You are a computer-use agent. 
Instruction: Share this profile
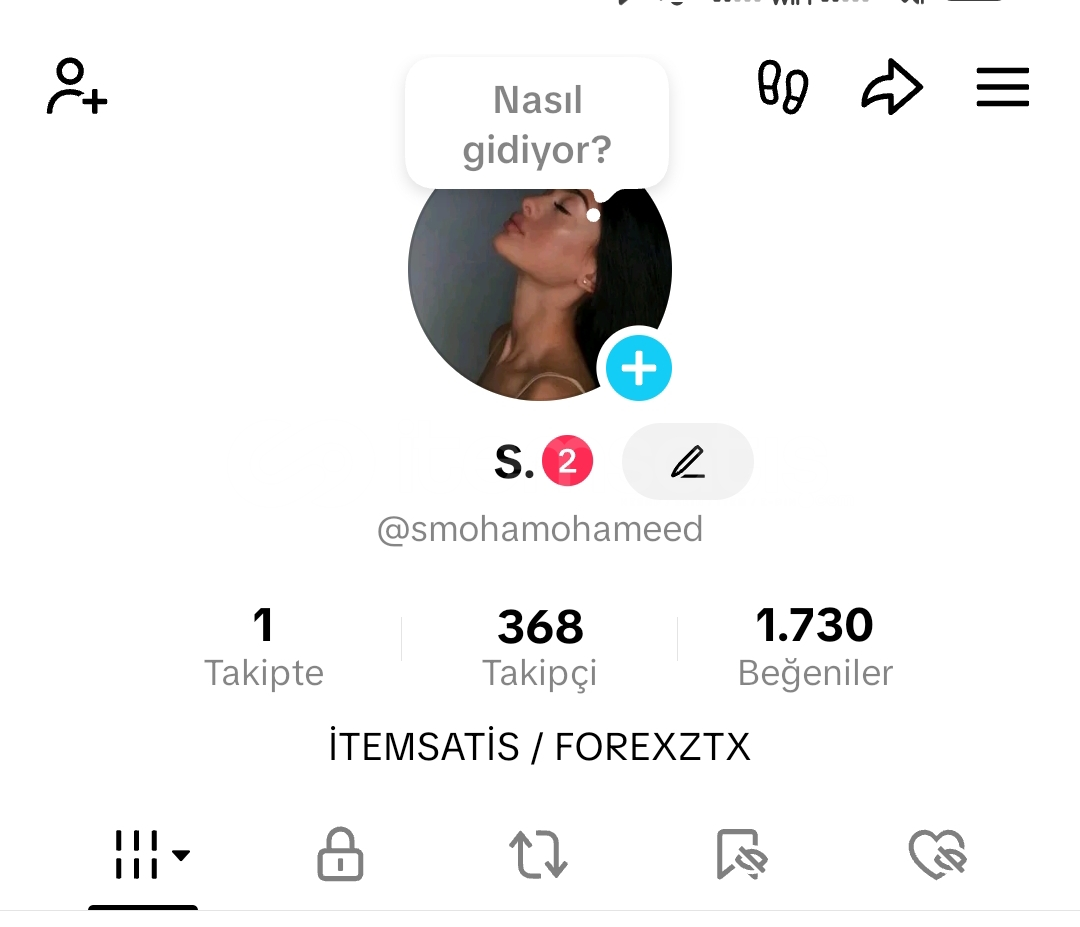891,88
